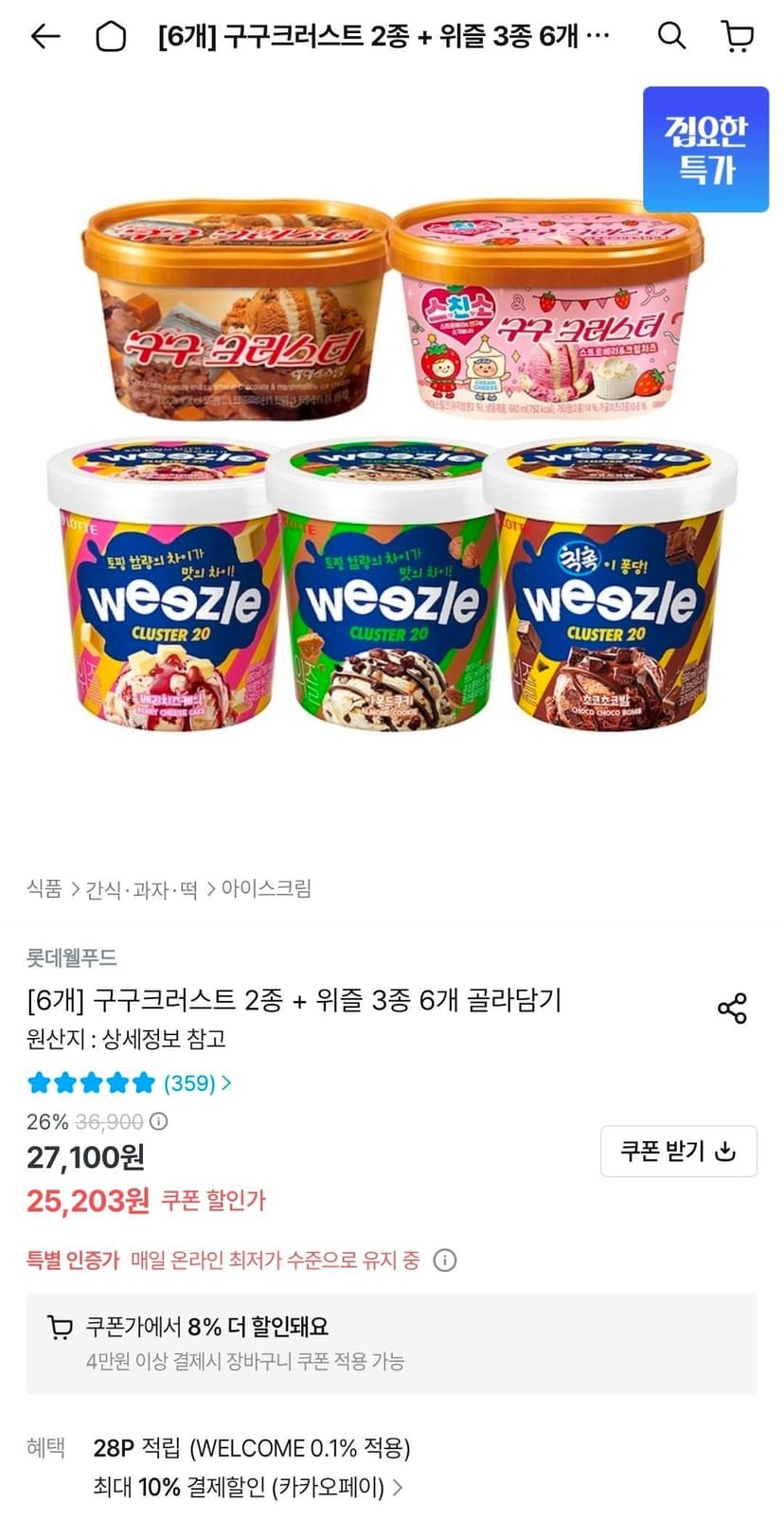Visit the 롯데웰푸드 brand page
The height and width of the screenshot is (1520, 784).
pyautogui.click(x=72, y=957)
